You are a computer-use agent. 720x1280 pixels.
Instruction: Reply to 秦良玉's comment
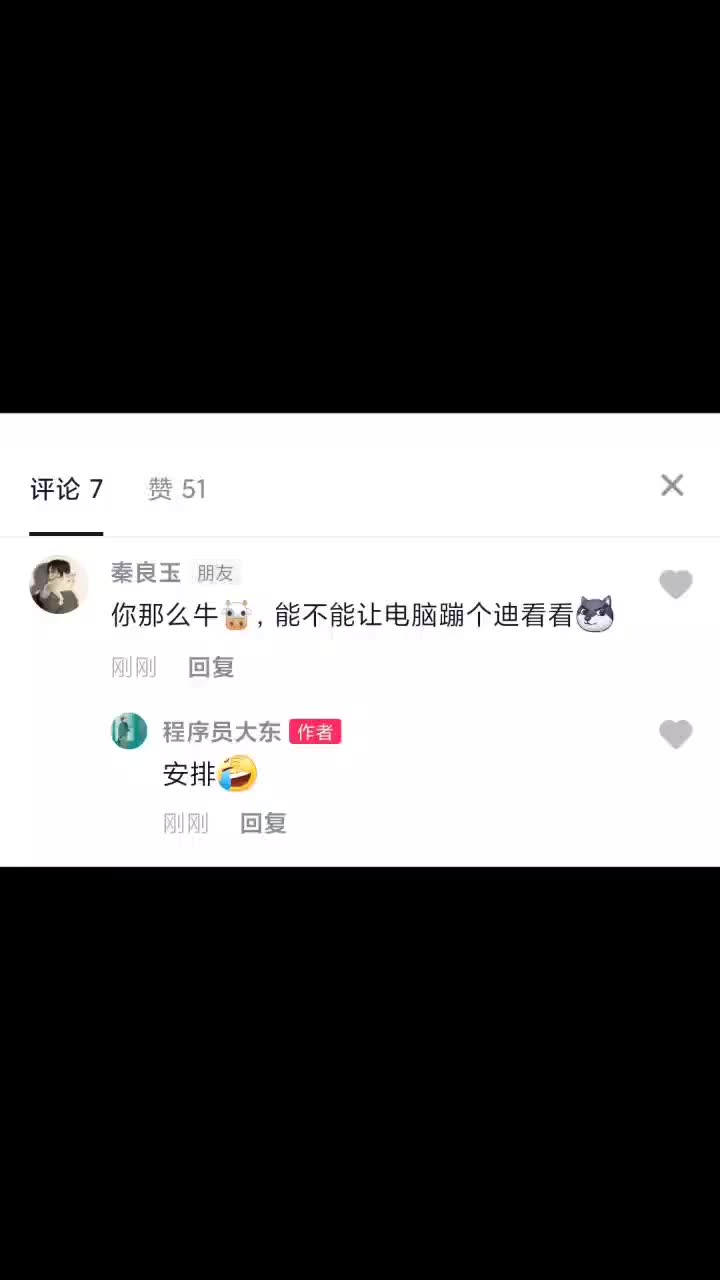click(x=211, y=667)
